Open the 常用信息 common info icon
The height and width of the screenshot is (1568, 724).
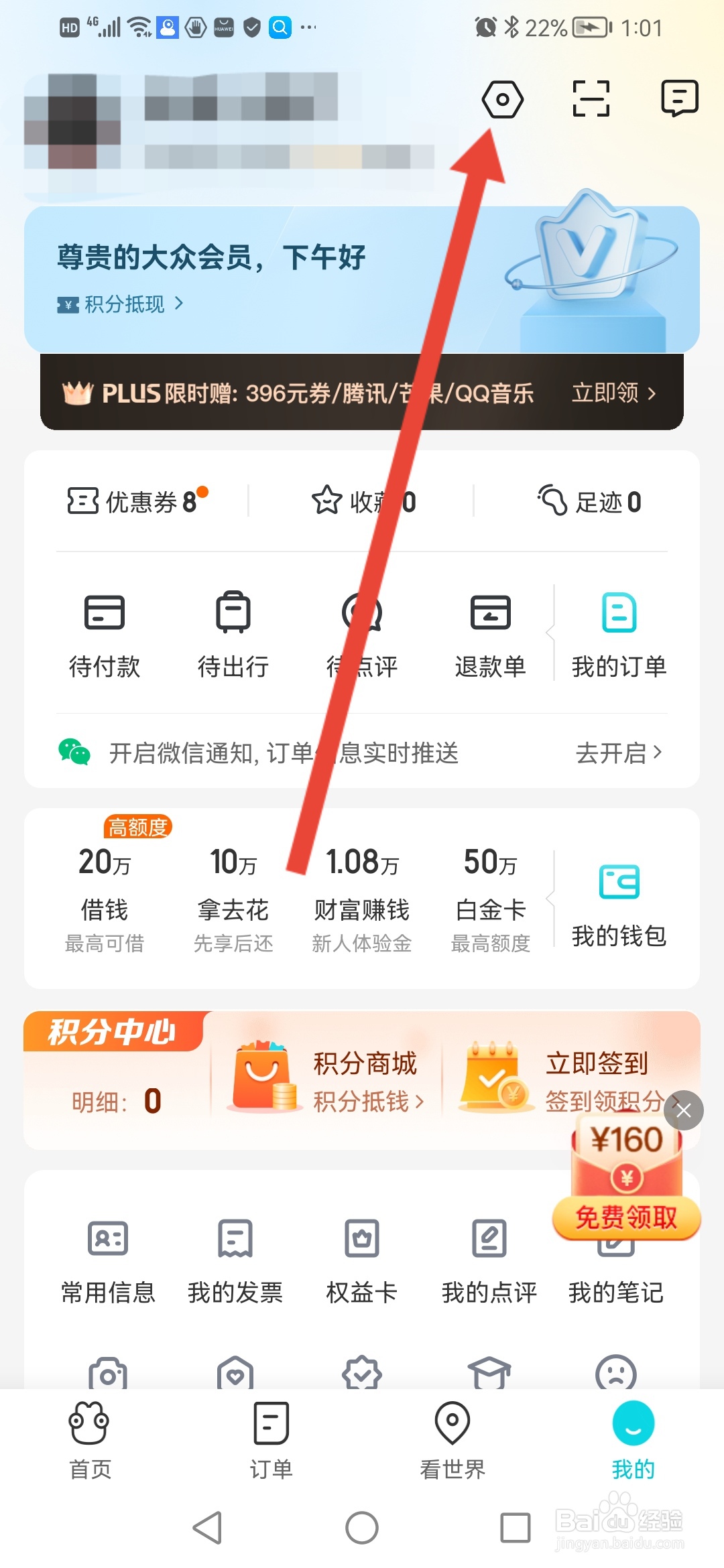coord(107,1260)
